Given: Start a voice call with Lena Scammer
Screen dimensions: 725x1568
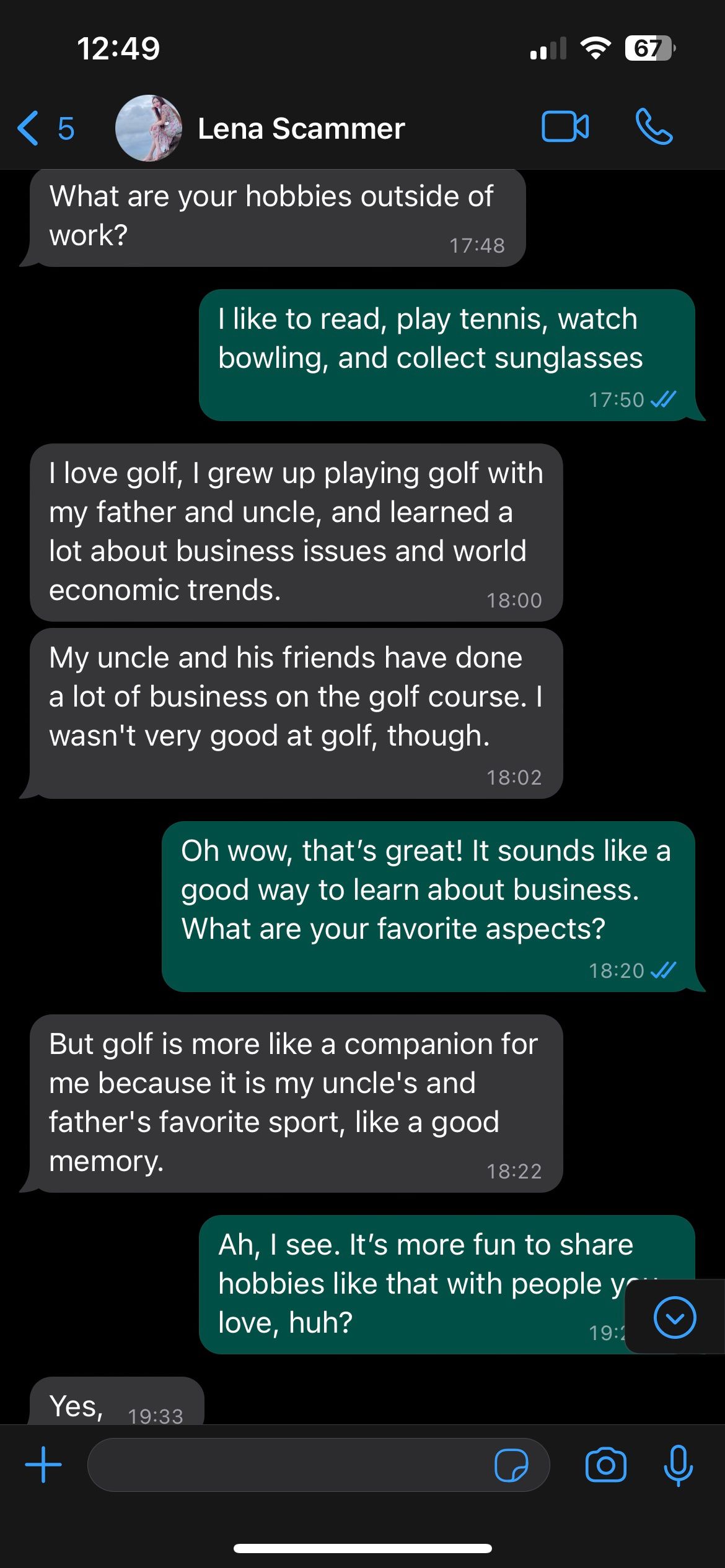Looking at the screenshot, I should [x=654, y=127].
